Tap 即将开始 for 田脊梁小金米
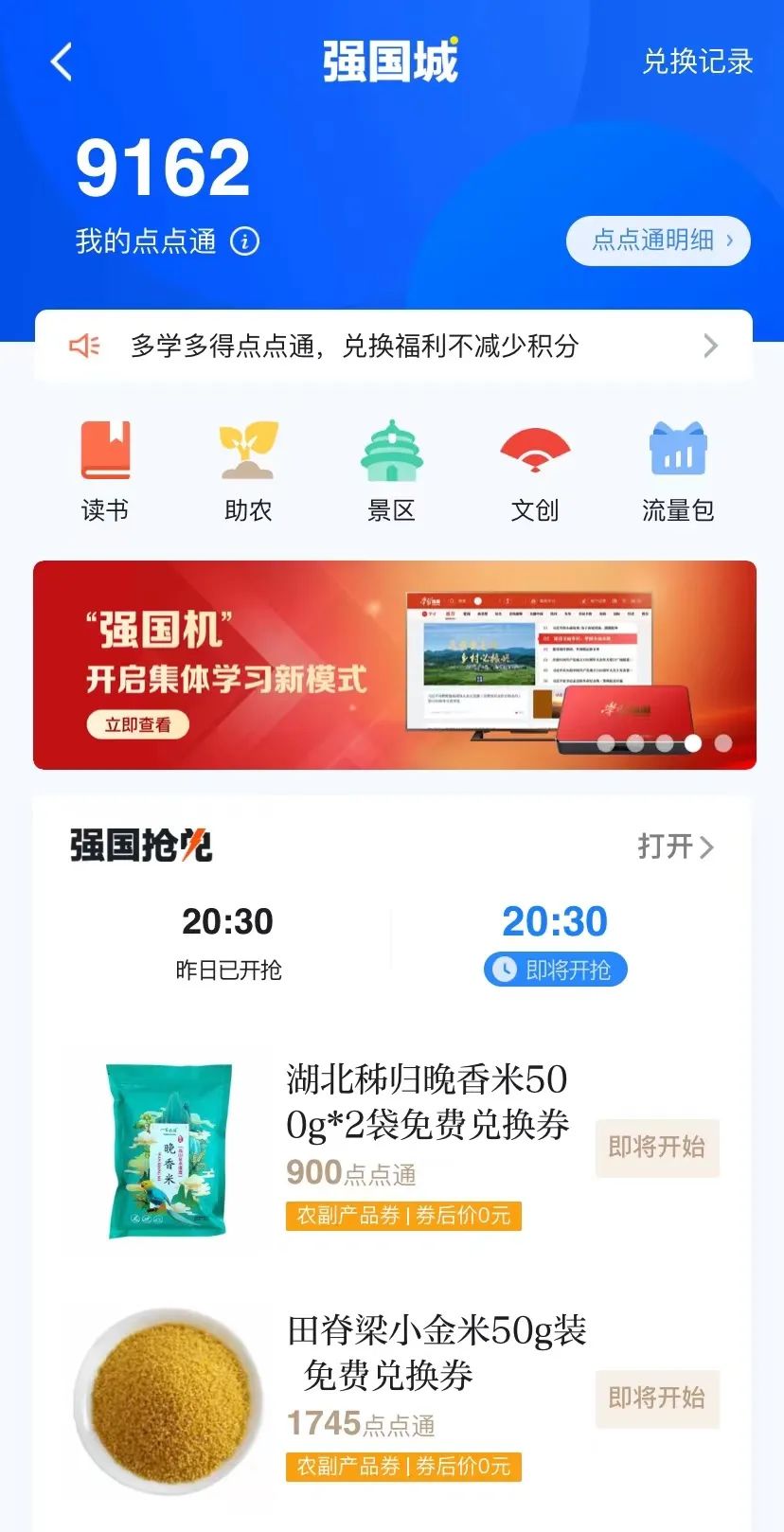 [657, 1398]
